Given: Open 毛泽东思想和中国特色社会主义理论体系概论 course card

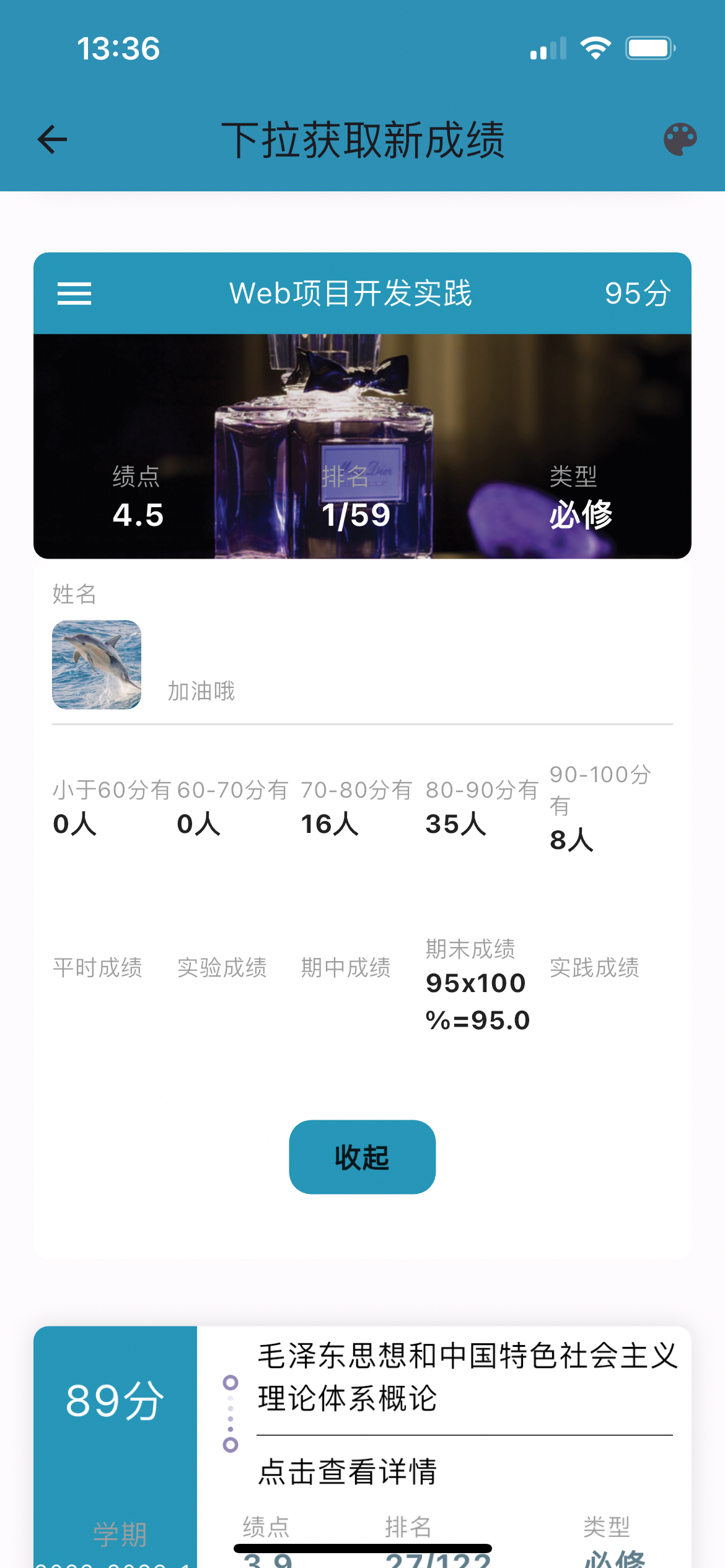Looking at the screenshot, I should 467,1377.
